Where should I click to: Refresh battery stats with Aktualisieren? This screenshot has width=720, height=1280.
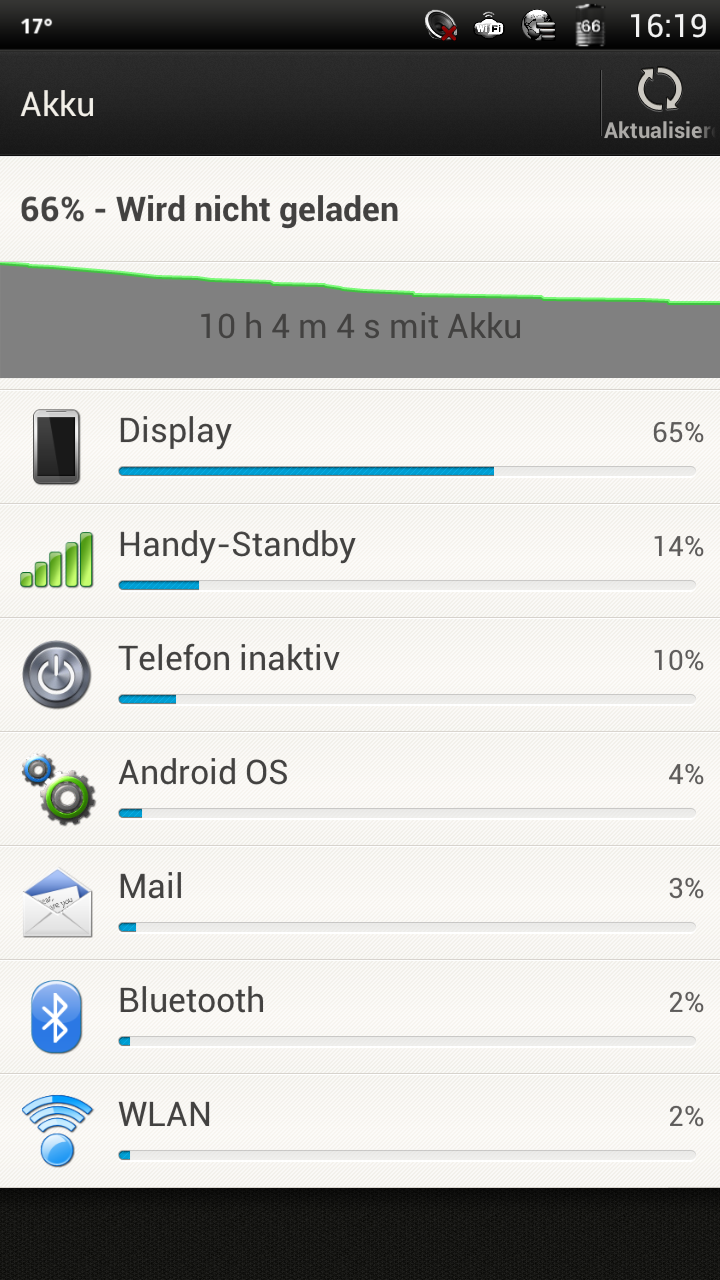(660, 103)
